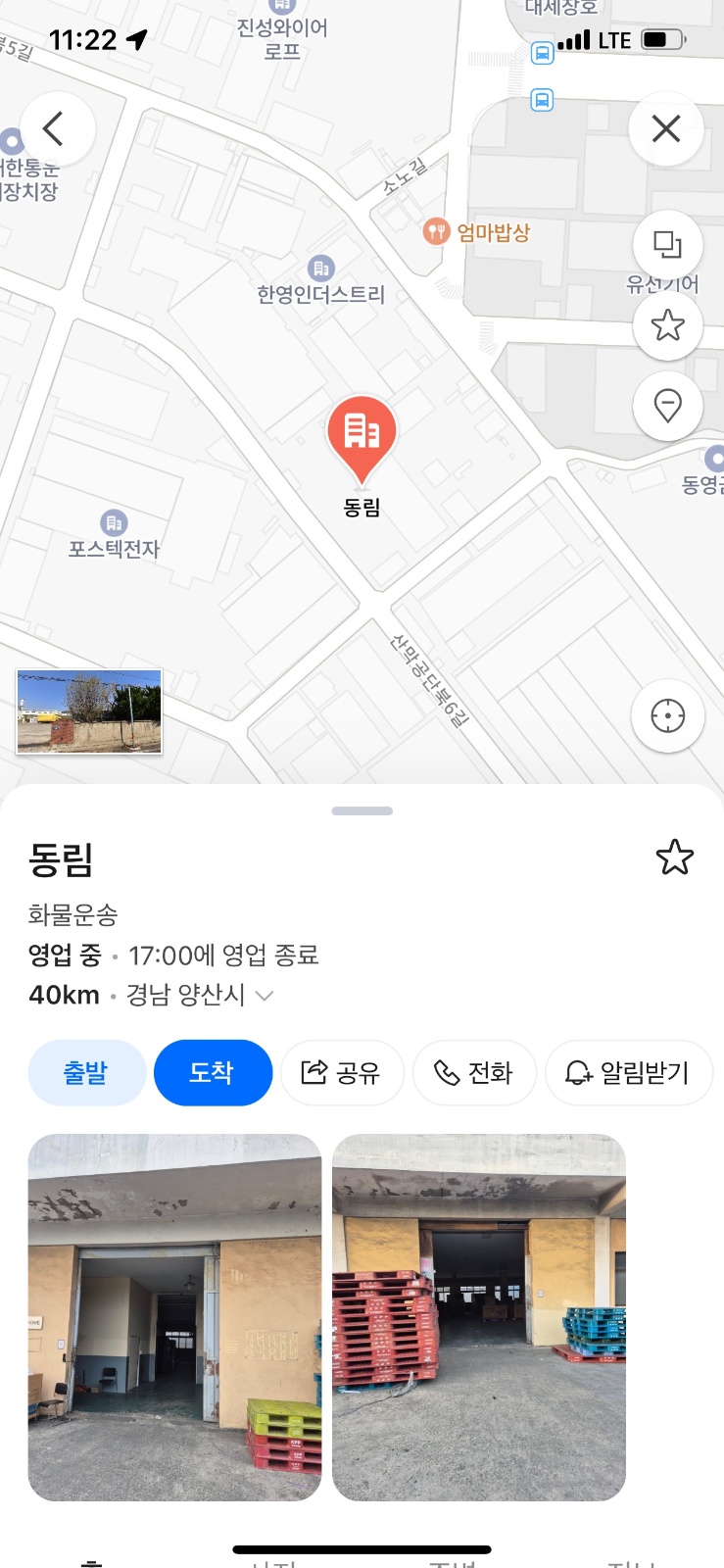
Task: Enable notifications via 알림받기 bell
Action: point(579,1073)
